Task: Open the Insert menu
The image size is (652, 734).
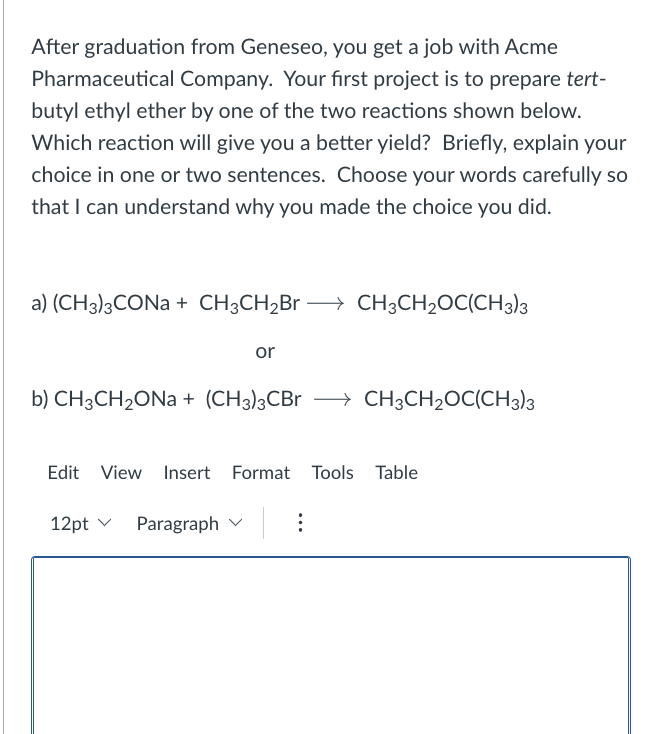Action: (x=187, y=472)
